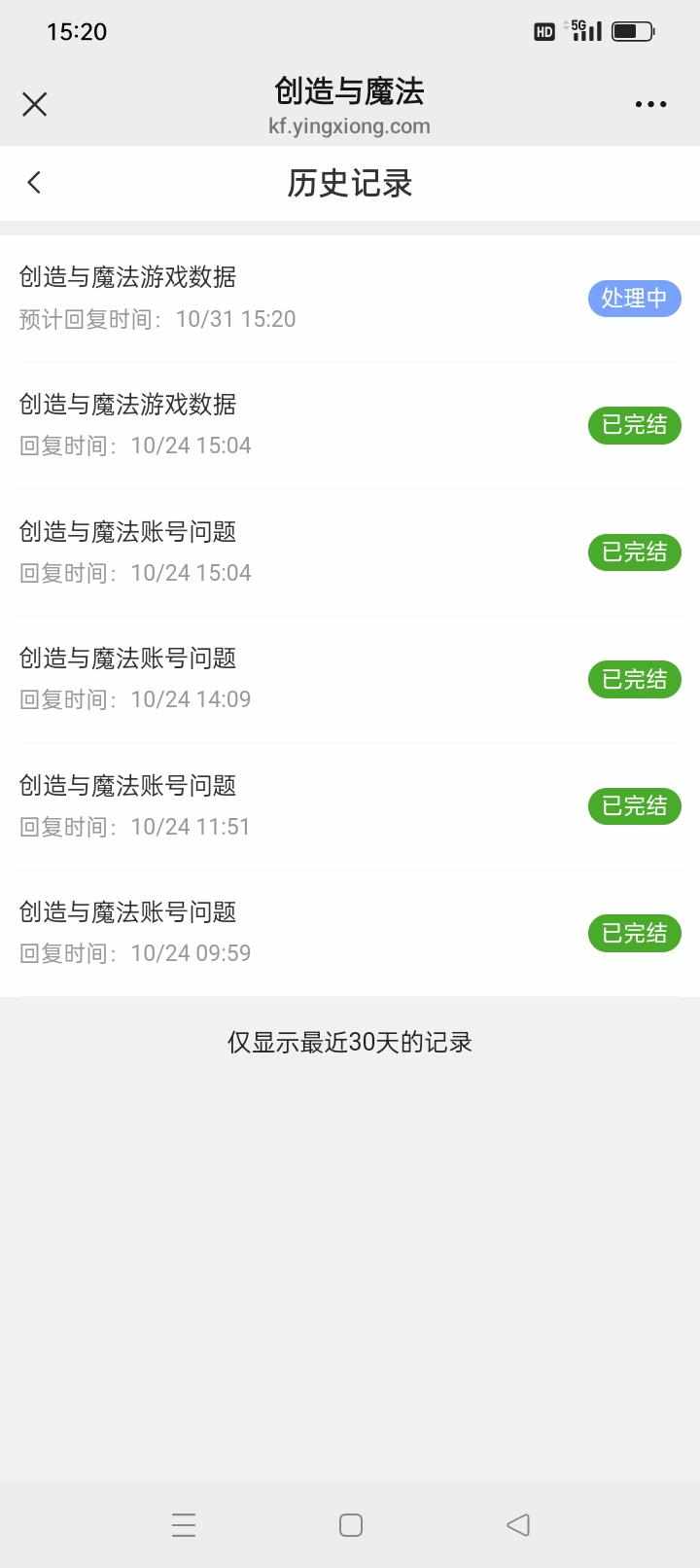
Task: Open the system recent apps menu
Action: click(x=184, y=1524)
